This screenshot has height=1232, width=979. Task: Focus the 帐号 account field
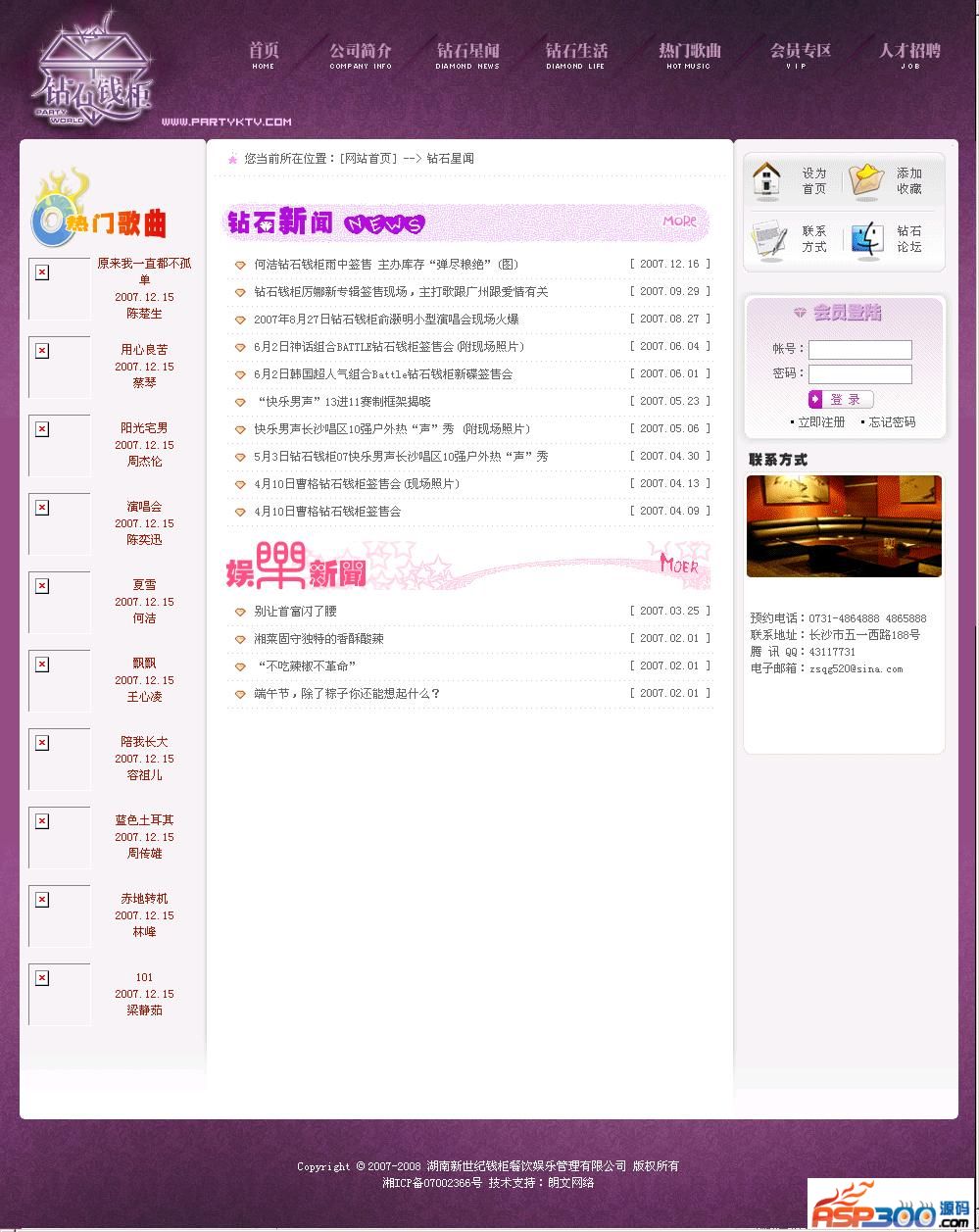pyautogui.click(x=859, y=350)
